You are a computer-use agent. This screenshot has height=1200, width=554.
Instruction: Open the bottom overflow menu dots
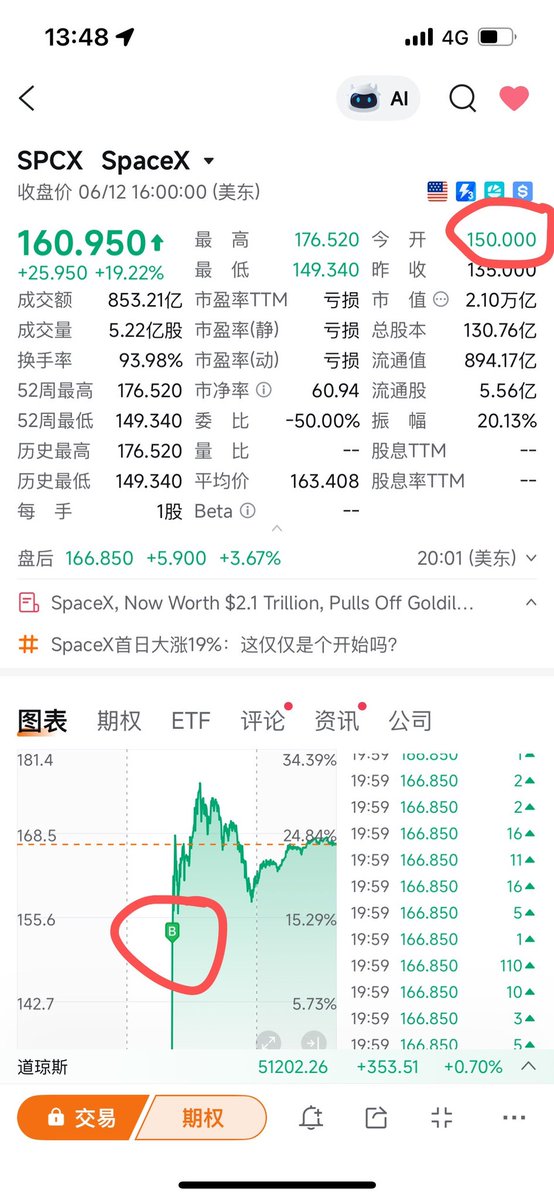tap(514, 1118)
